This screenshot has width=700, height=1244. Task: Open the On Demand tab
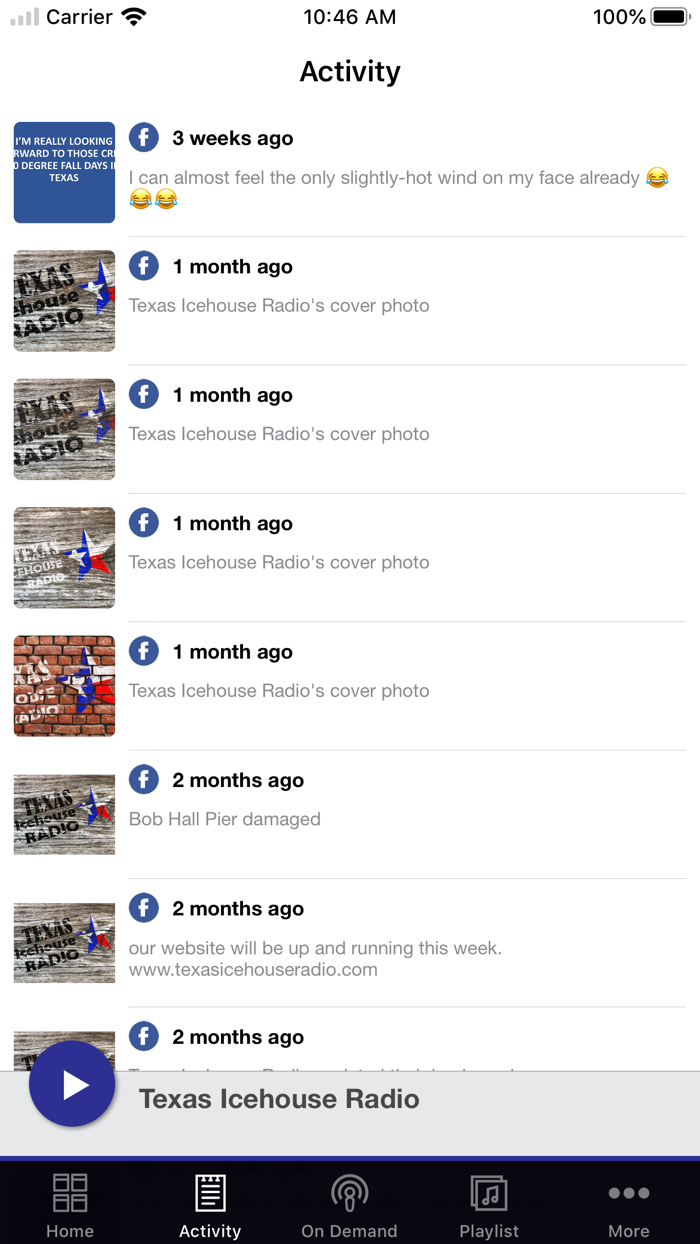(350, 1204)
